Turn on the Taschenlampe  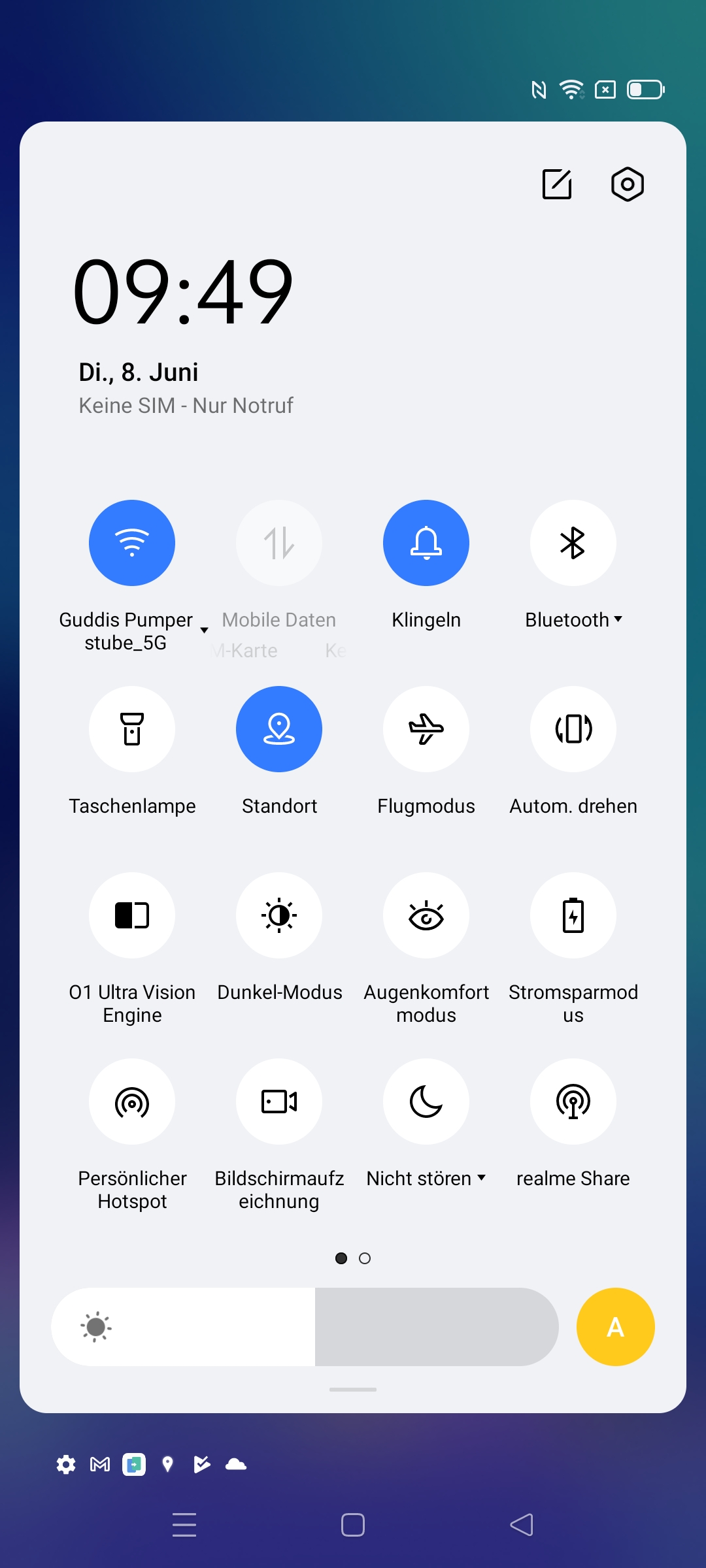pyautogui.click(x=132, y=729)
